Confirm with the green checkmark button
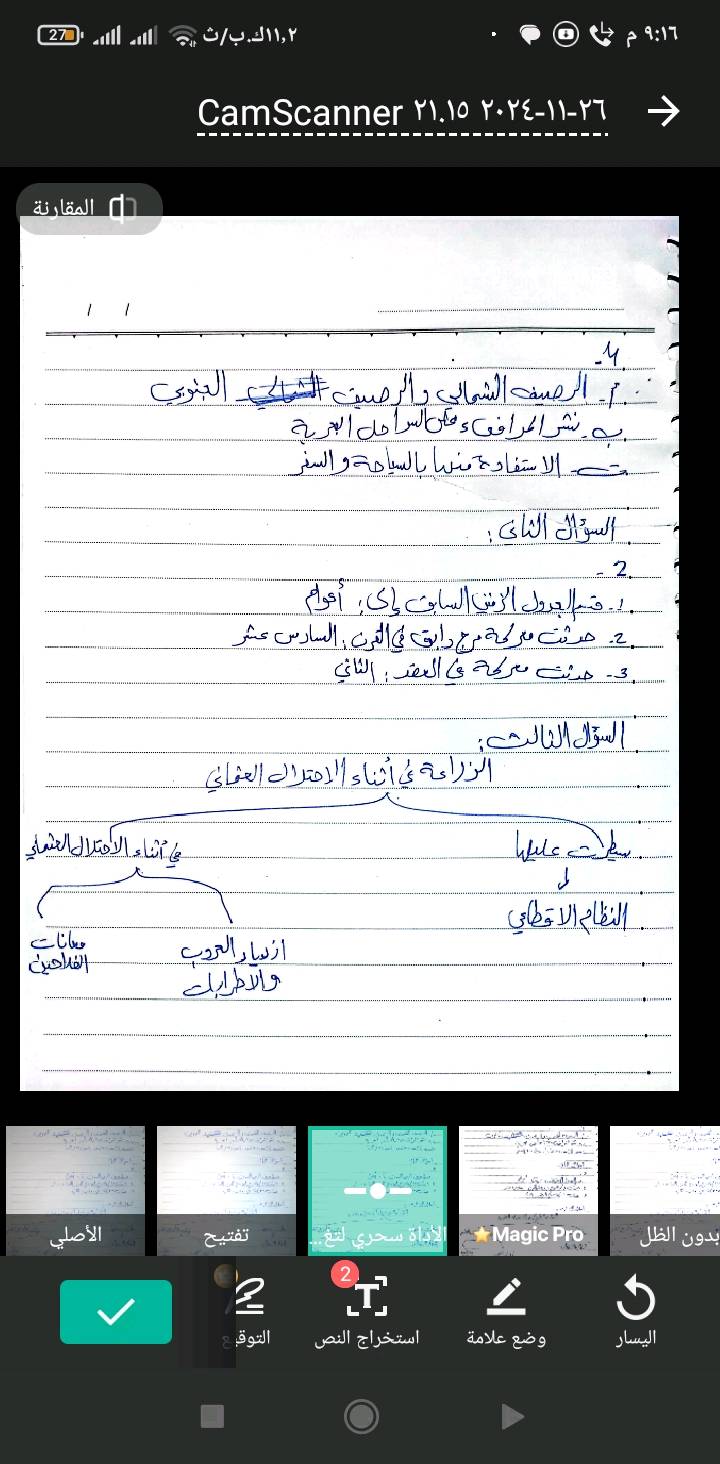The image size is (720, 1464). (x=116, y=1311)
